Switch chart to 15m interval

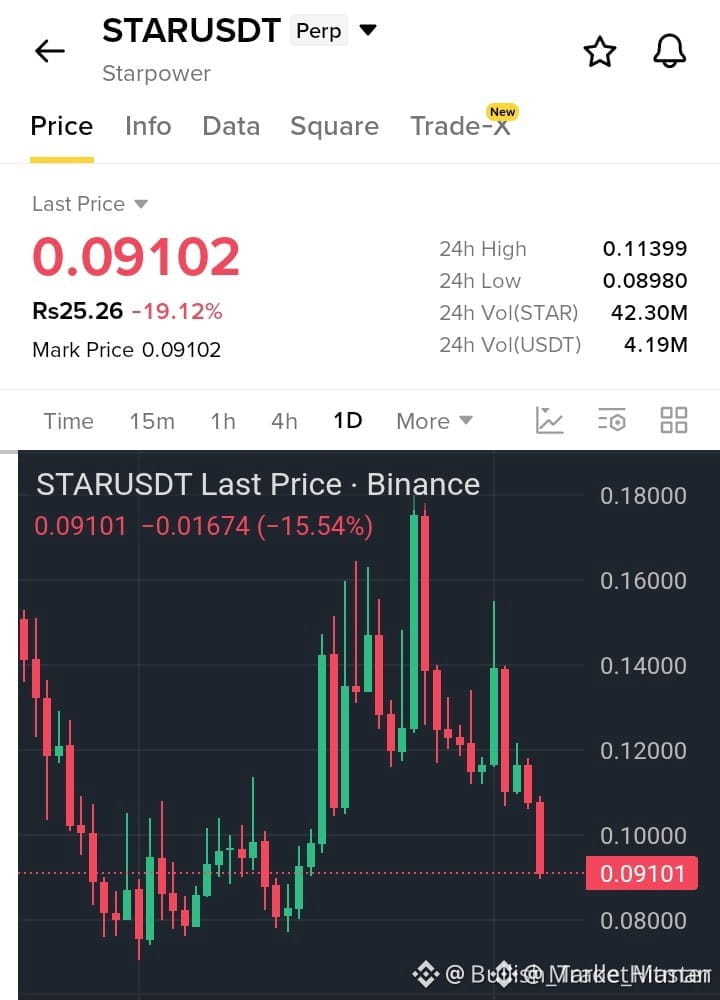coord(152,421)
